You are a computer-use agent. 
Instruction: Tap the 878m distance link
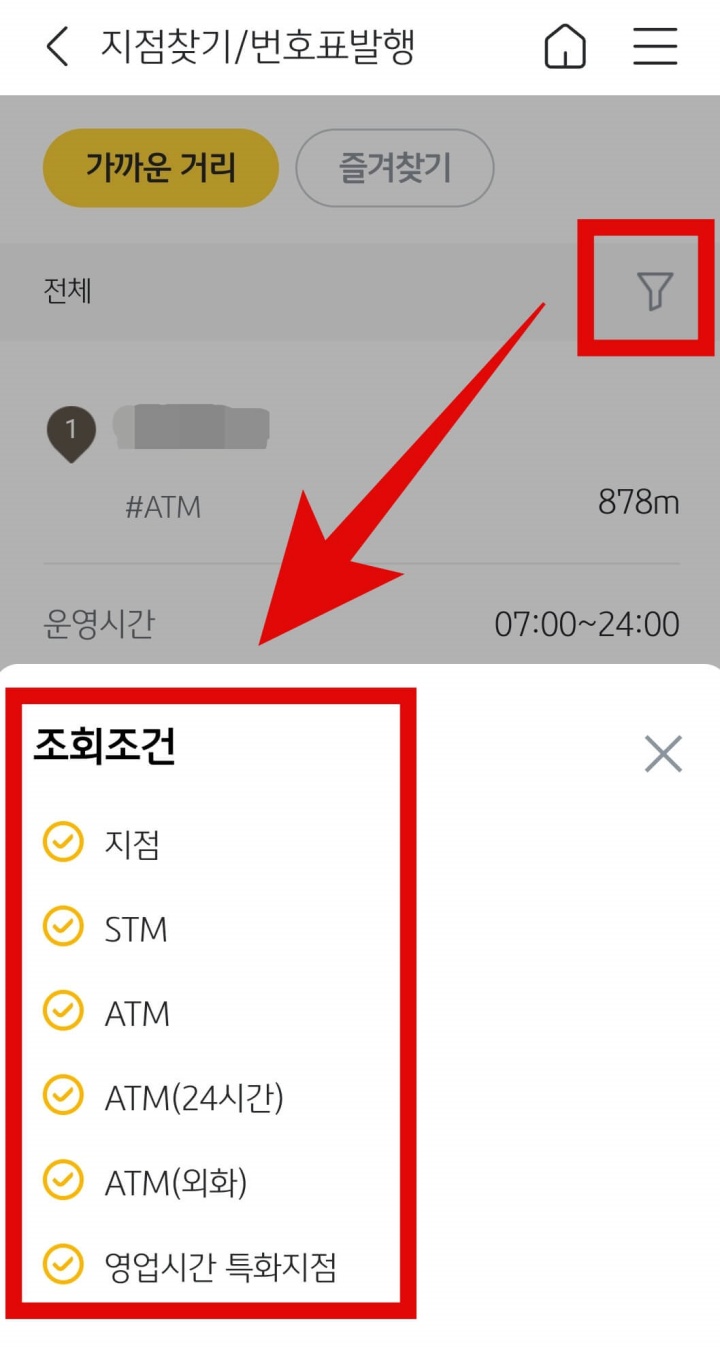click(647, 504)
